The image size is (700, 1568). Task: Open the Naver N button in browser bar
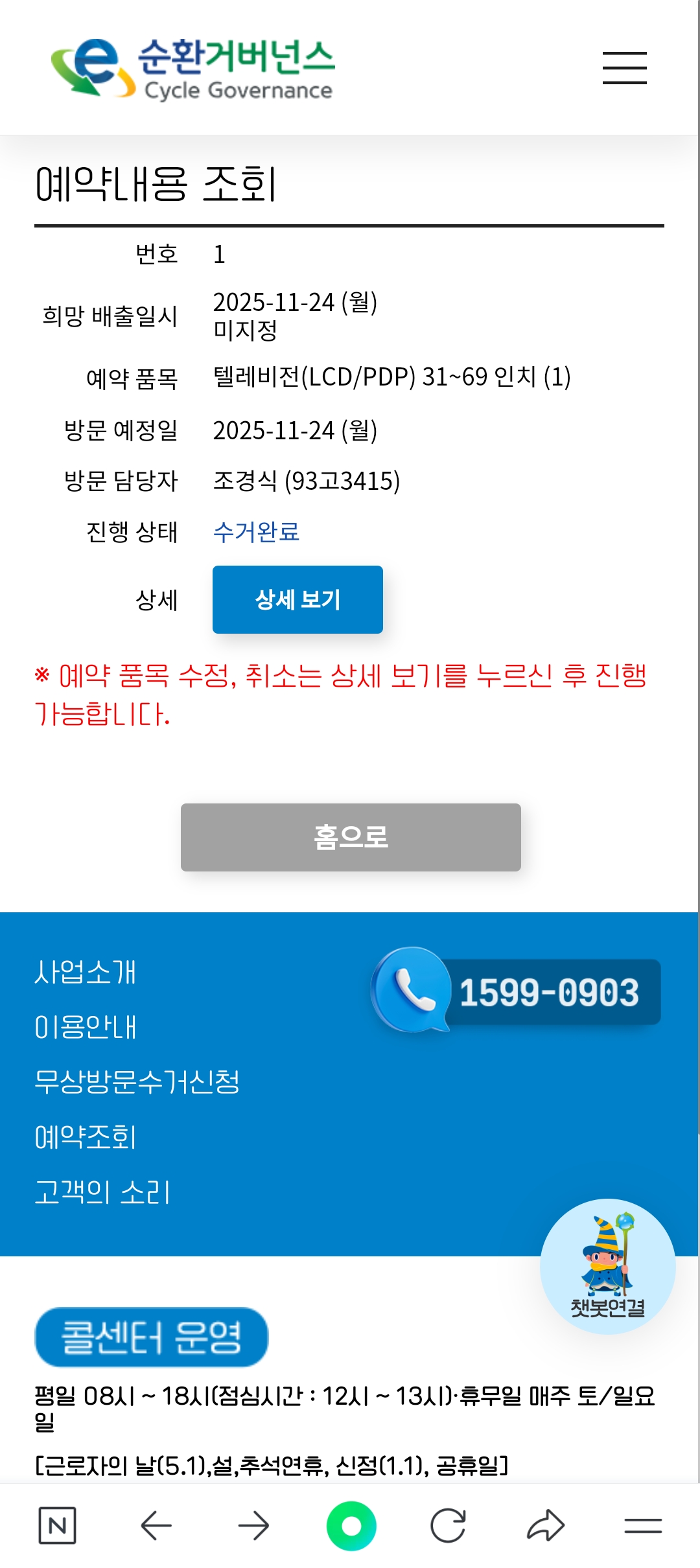click(x=57, y=1526)
